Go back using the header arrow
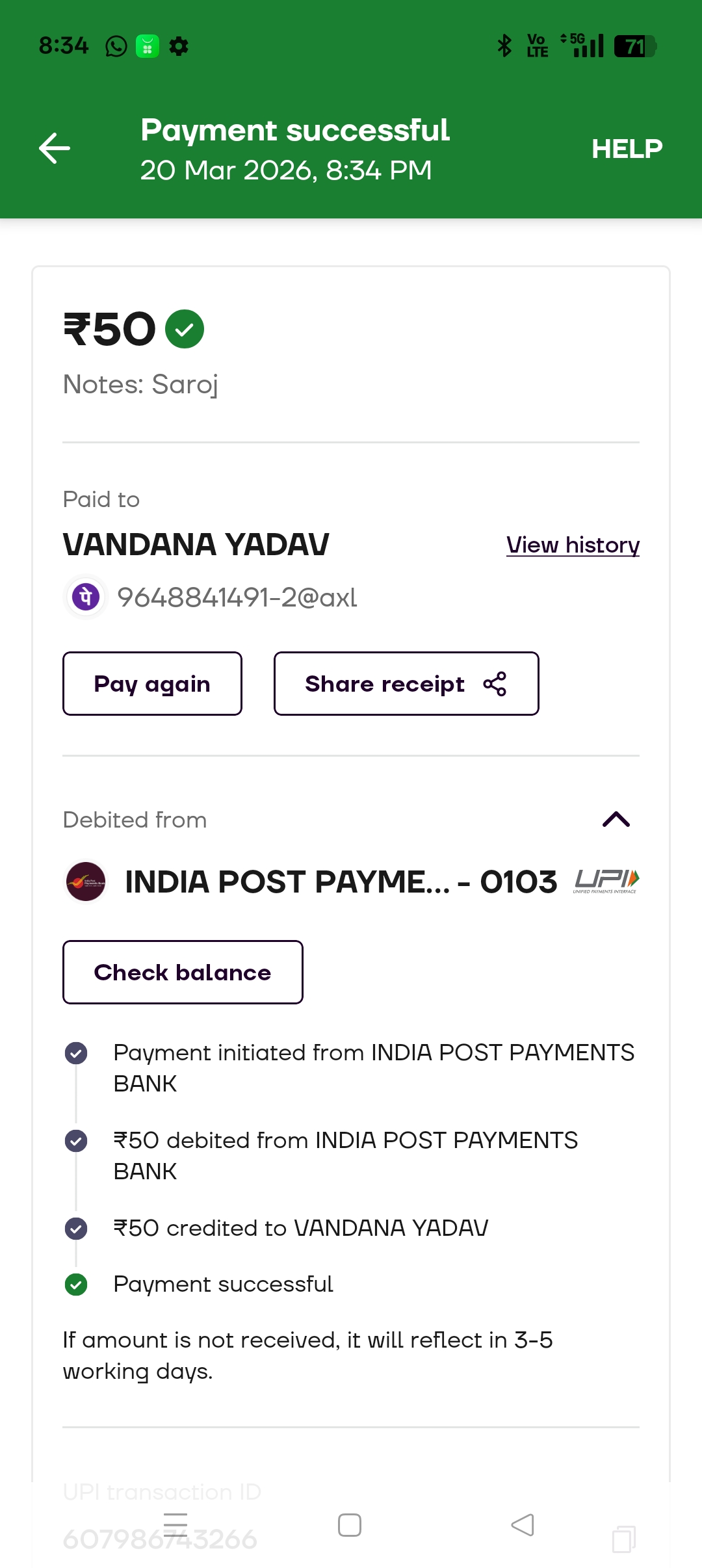Screen dimensions: 702x1568 point(55,148)
